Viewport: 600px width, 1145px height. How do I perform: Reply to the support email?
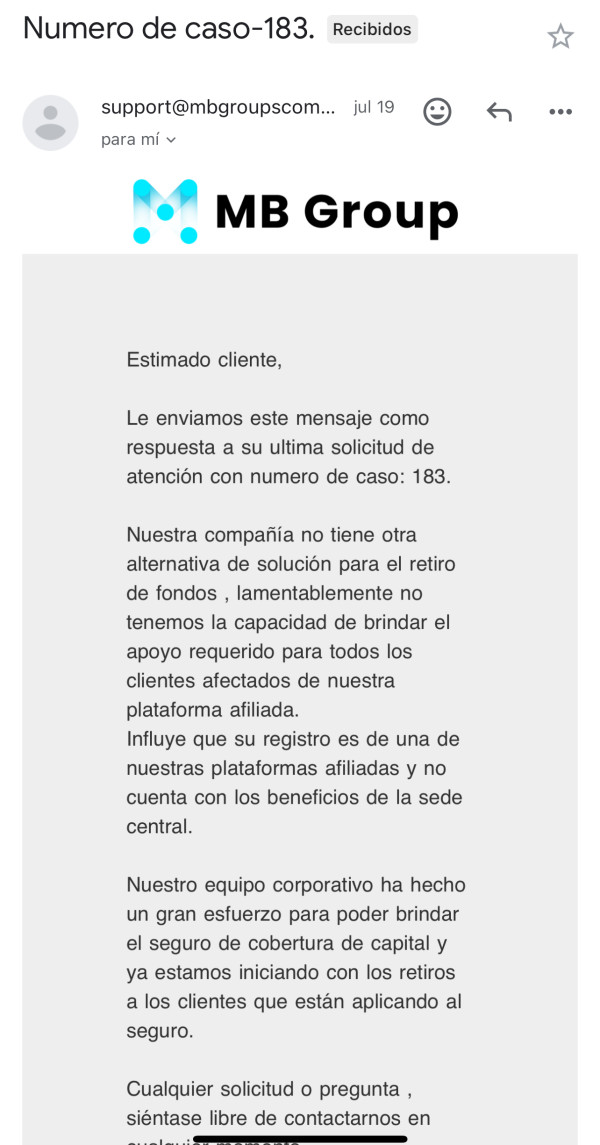point(499,112)
